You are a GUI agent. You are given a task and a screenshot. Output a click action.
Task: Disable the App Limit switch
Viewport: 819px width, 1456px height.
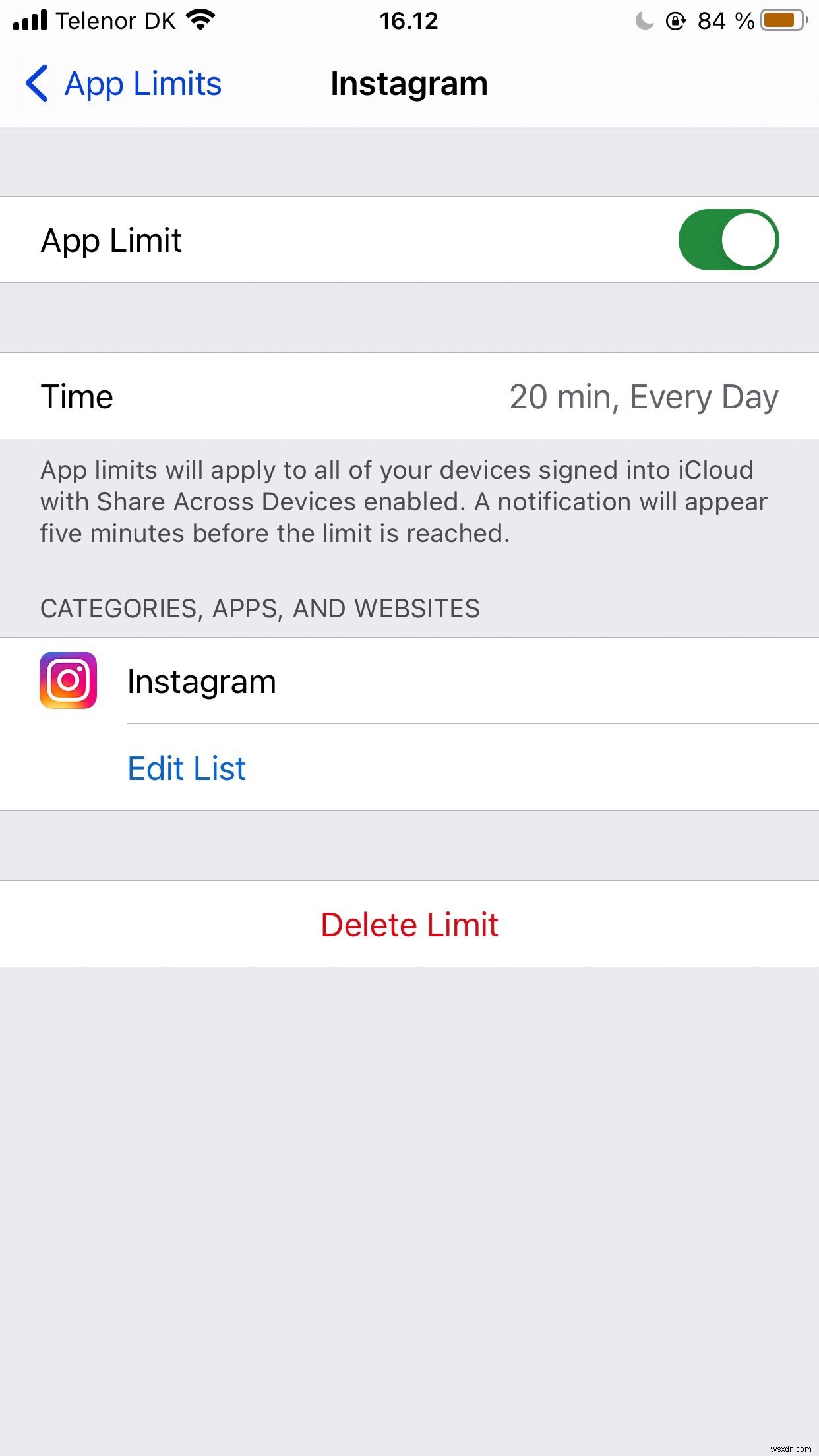click(x=729, y=239)
